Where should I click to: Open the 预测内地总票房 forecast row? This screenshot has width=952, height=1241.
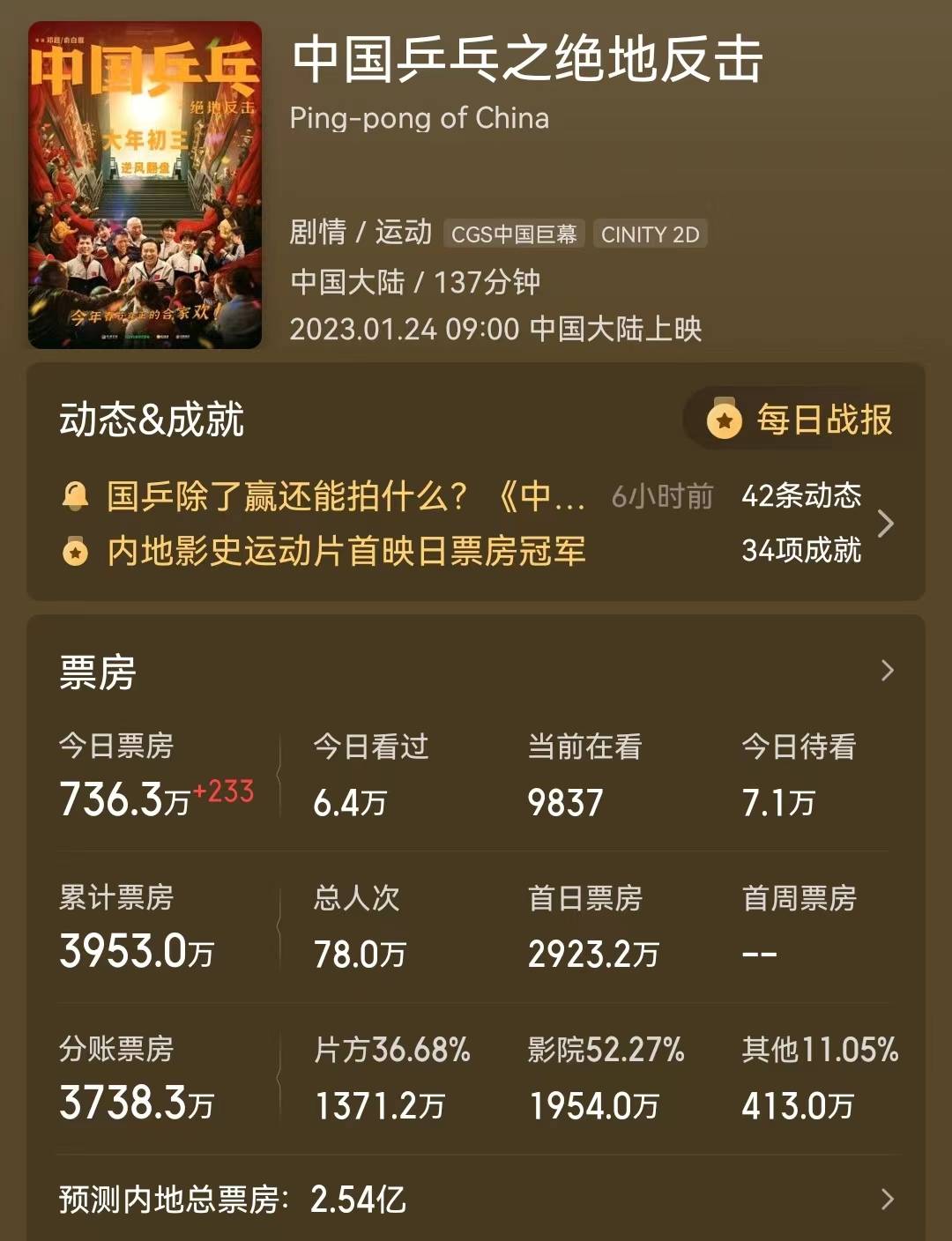point(476,1199)
